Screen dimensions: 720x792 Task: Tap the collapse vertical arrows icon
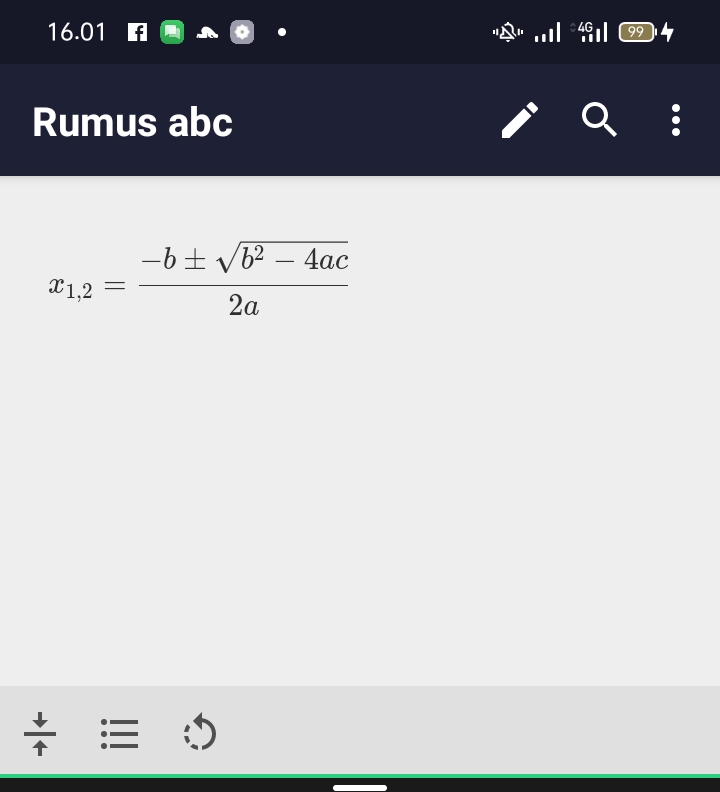[x=40, y=734]
